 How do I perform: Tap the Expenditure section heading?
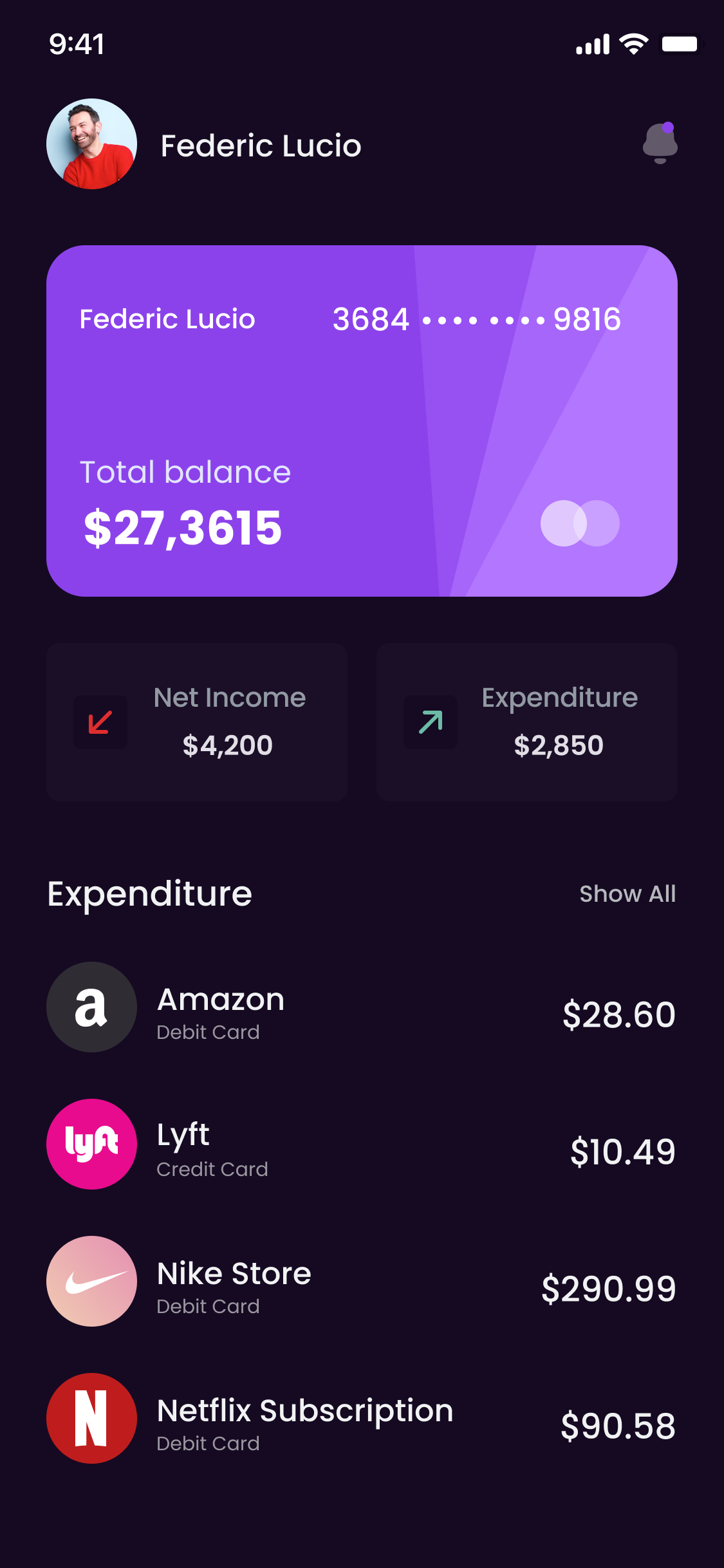click(149, 893)
